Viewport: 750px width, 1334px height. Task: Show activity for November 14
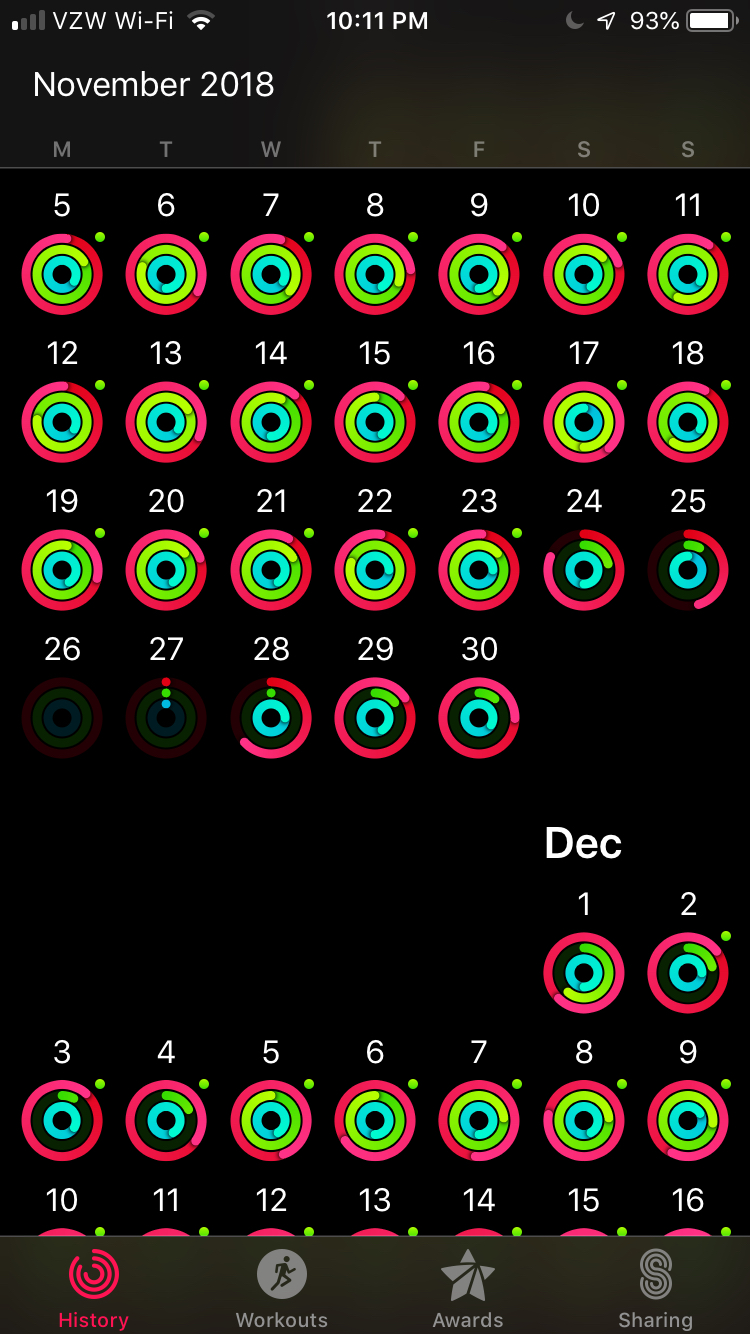(271, 422)
